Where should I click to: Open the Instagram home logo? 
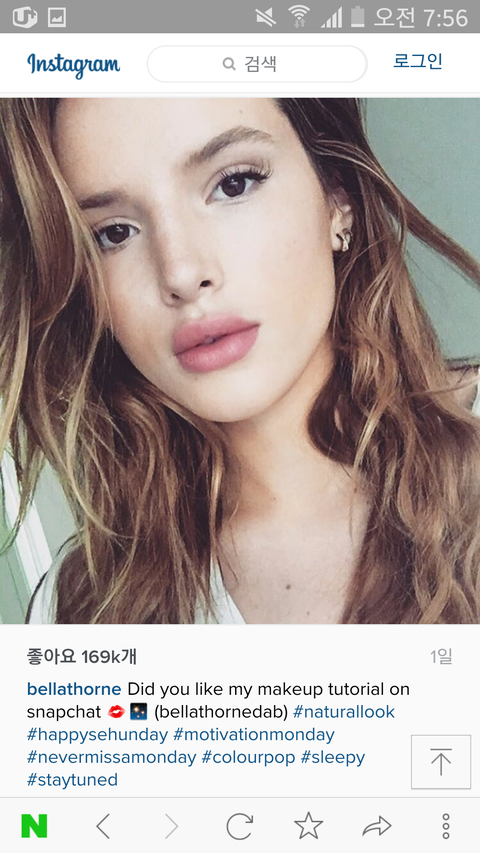73,65
